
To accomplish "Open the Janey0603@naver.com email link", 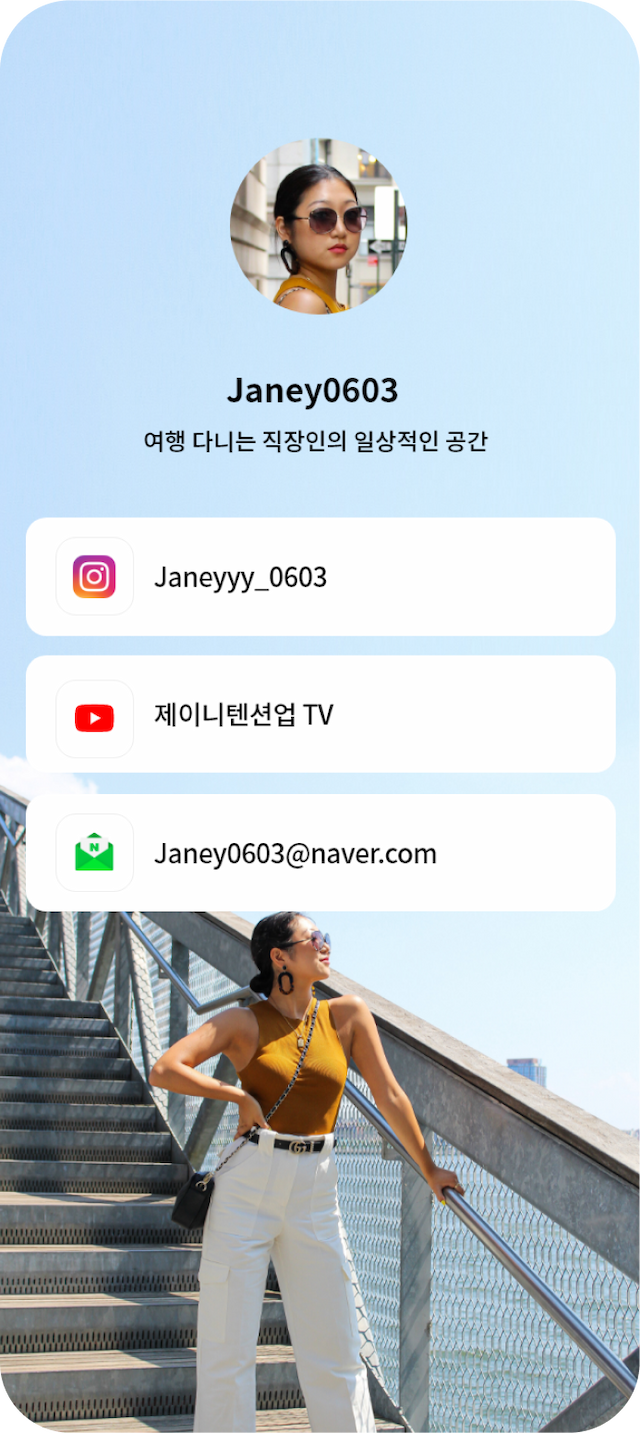I will click(x=320, y=853).
